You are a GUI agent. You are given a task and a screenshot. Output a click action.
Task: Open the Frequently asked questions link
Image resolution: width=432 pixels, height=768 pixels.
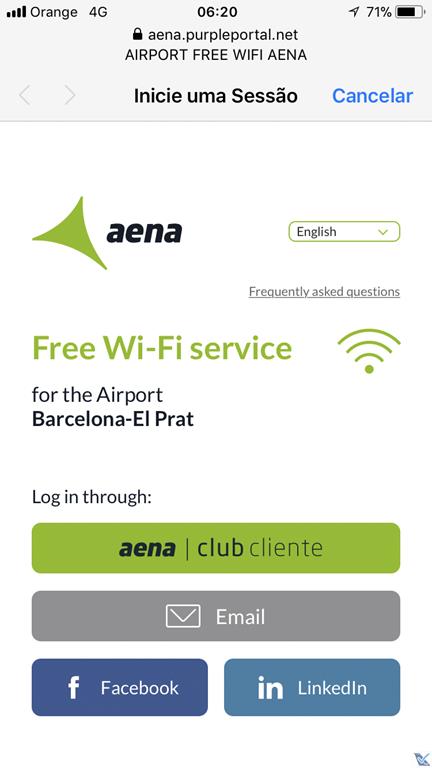coord(324,292)
